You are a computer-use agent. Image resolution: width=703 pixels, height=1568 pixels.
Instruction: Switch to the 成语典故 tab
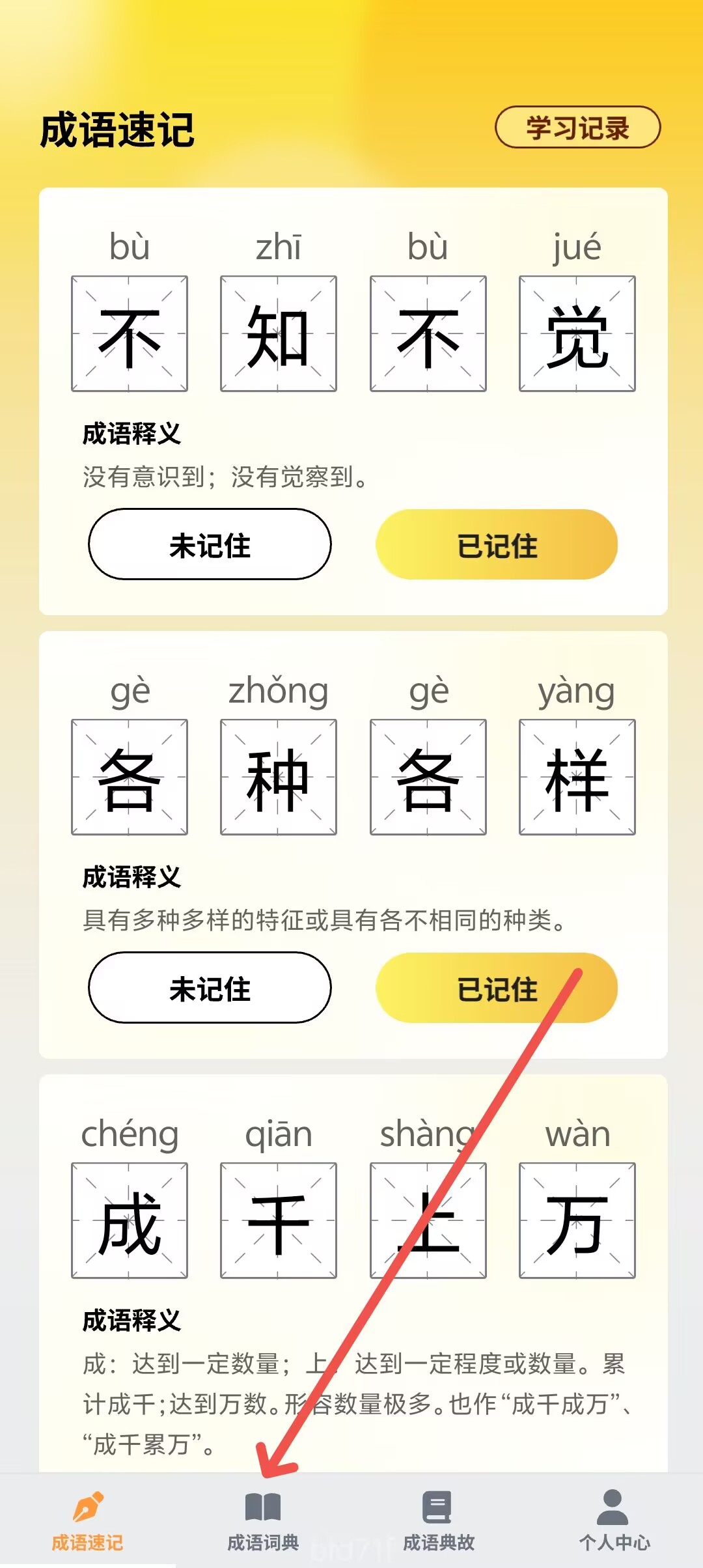coord(438,1520)
